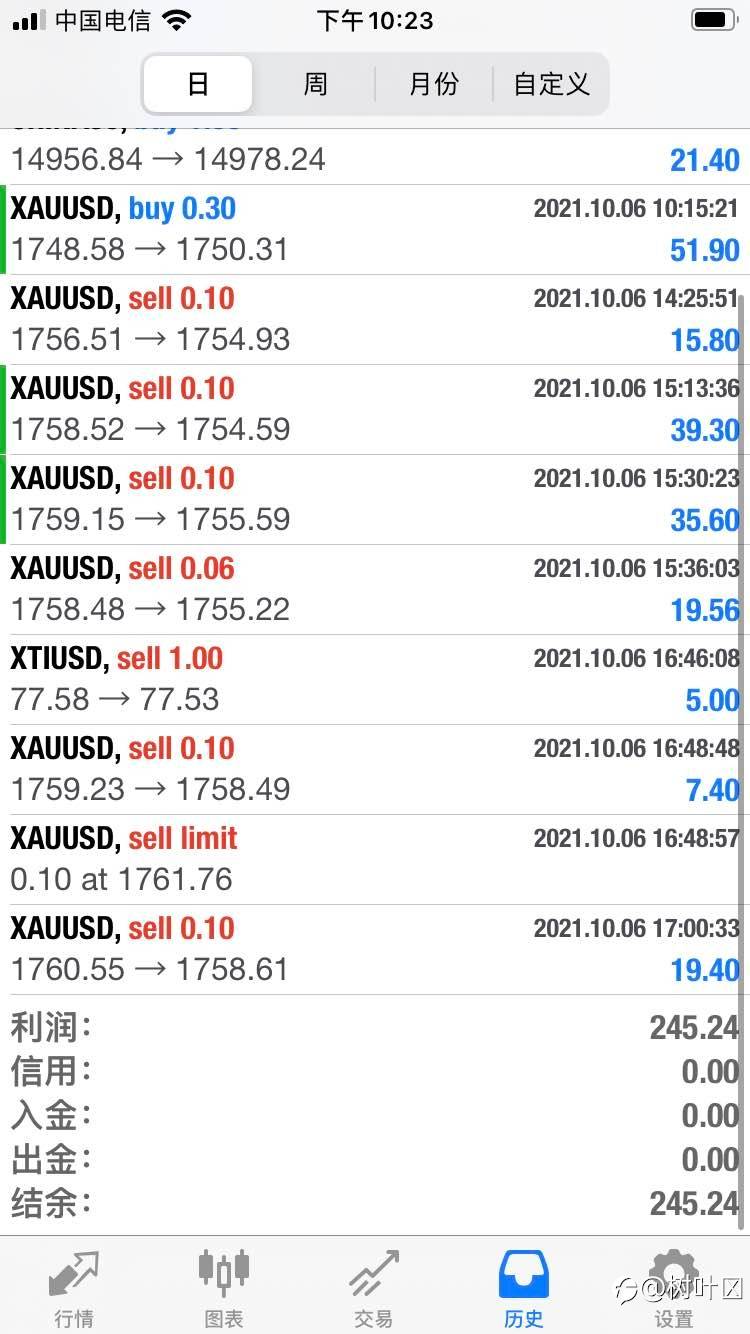Select the 日 period segment
750x1334 pixels.
click(198, 84)
